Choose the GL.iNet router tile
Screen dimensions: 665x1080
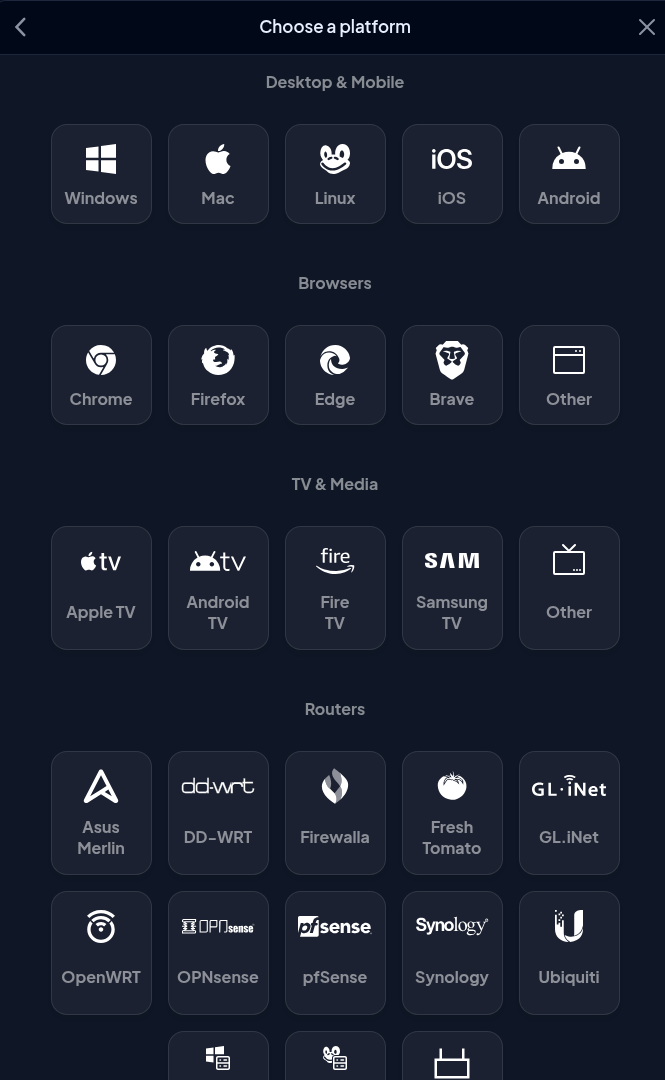(x=569, y=813)
